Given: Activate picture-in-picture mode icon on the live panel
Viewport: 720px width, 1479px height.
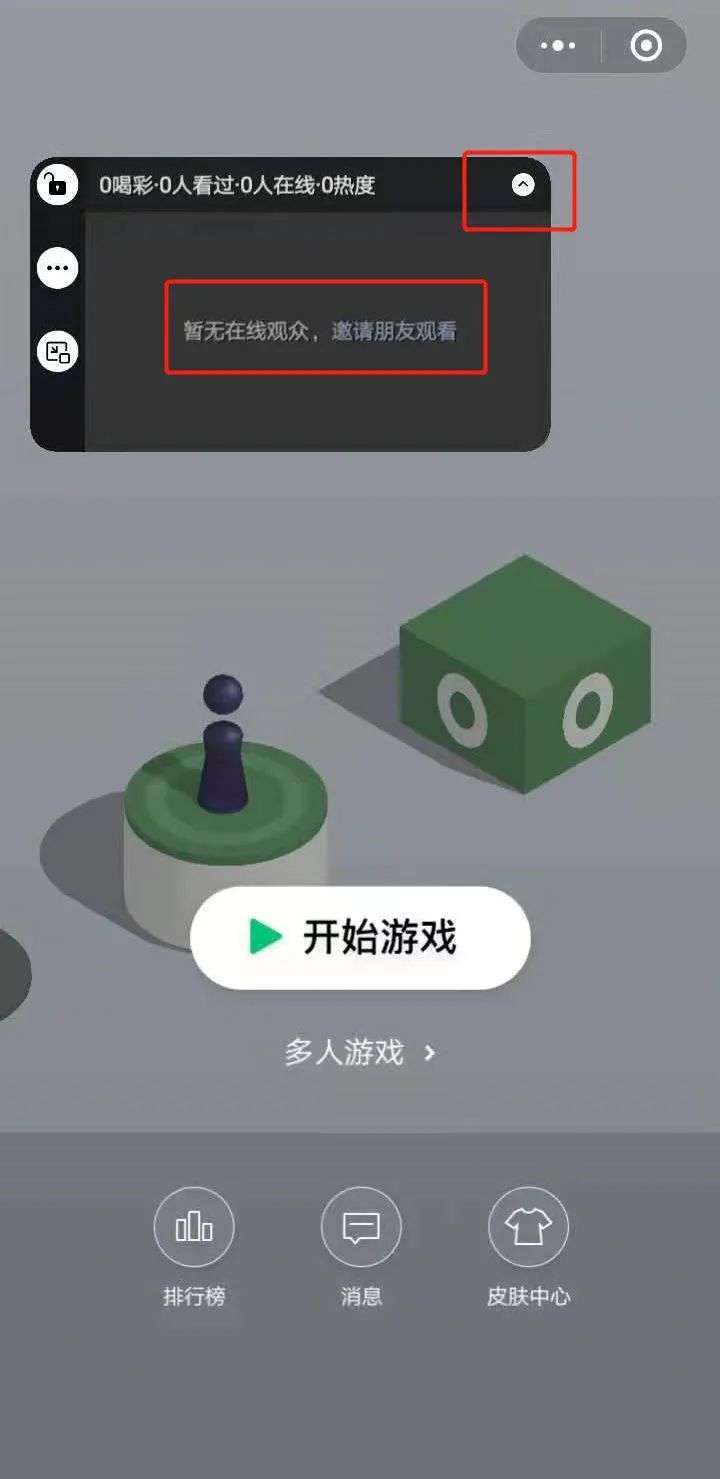Looking at the screenshot, I should pos(57,352).
